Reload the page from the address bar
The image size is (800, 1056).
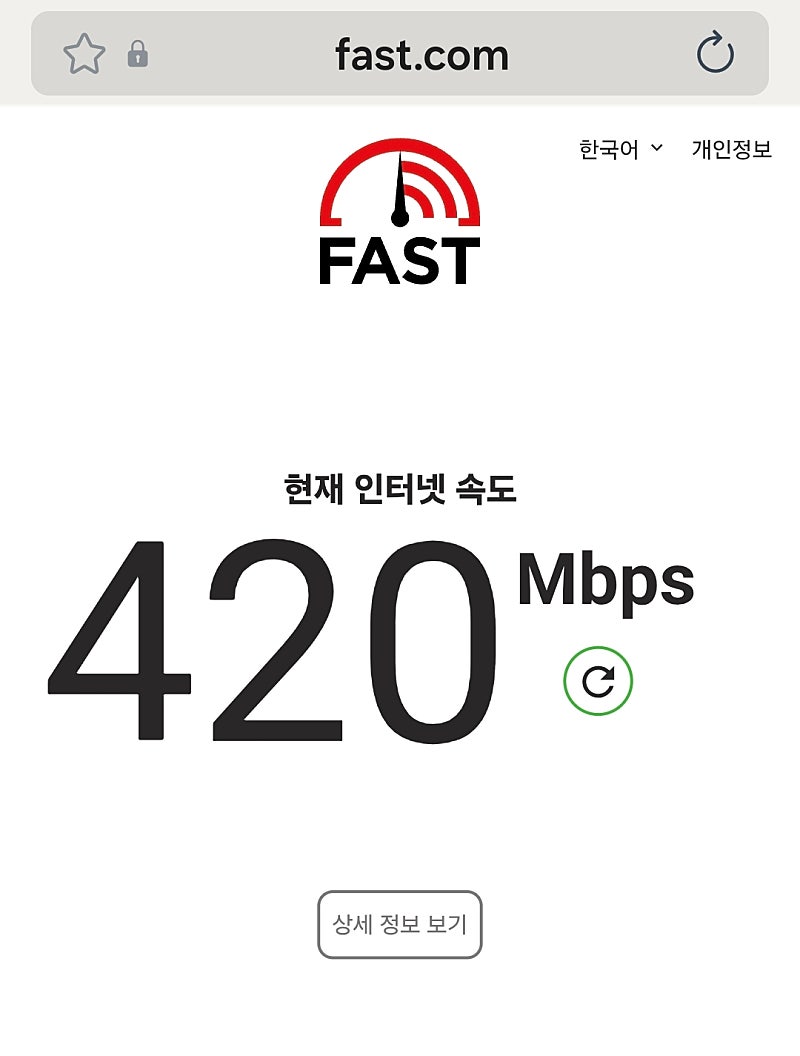[715, 54]
